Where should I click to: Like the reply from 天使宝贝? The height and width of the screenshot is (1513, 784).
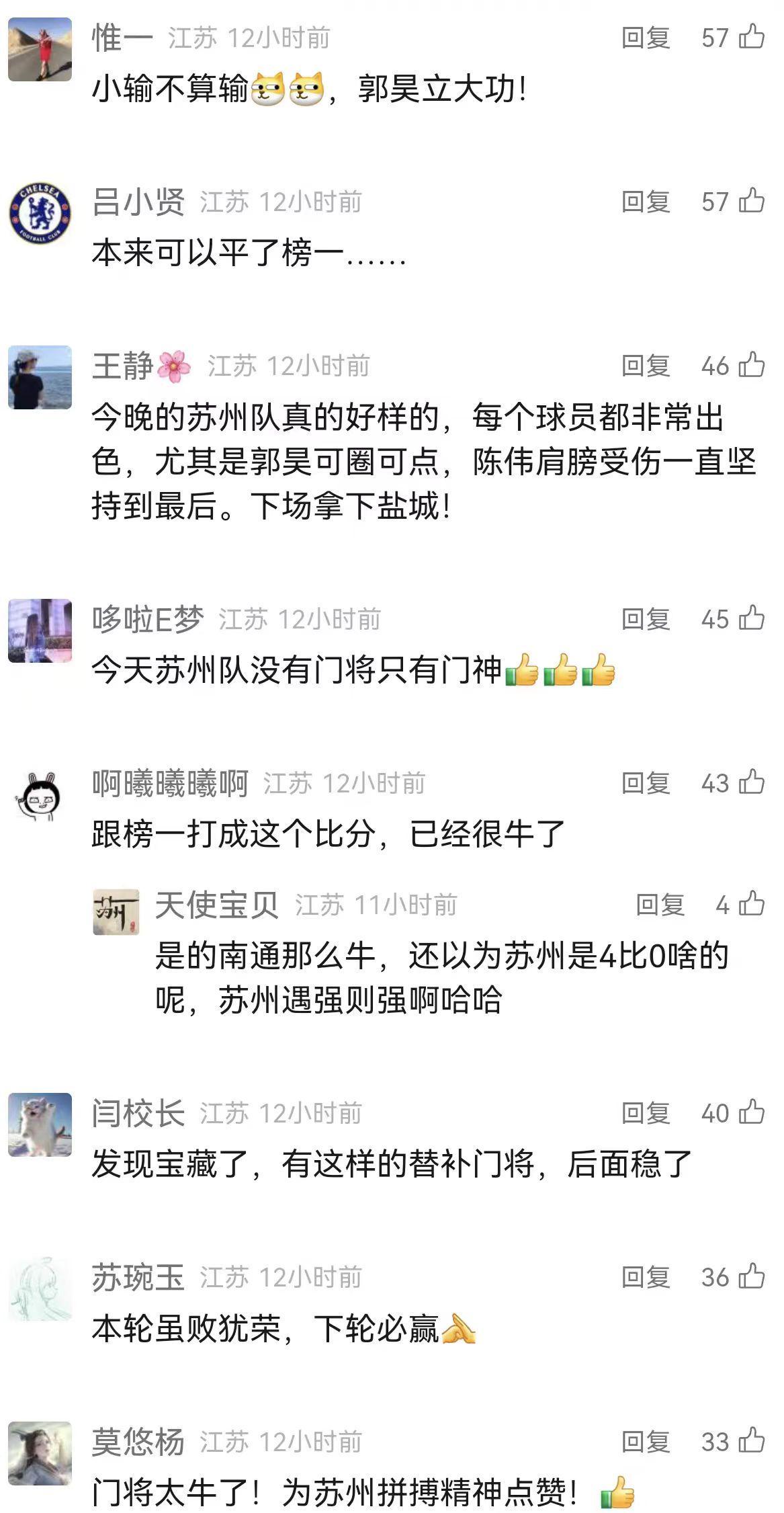click(751, 904)
